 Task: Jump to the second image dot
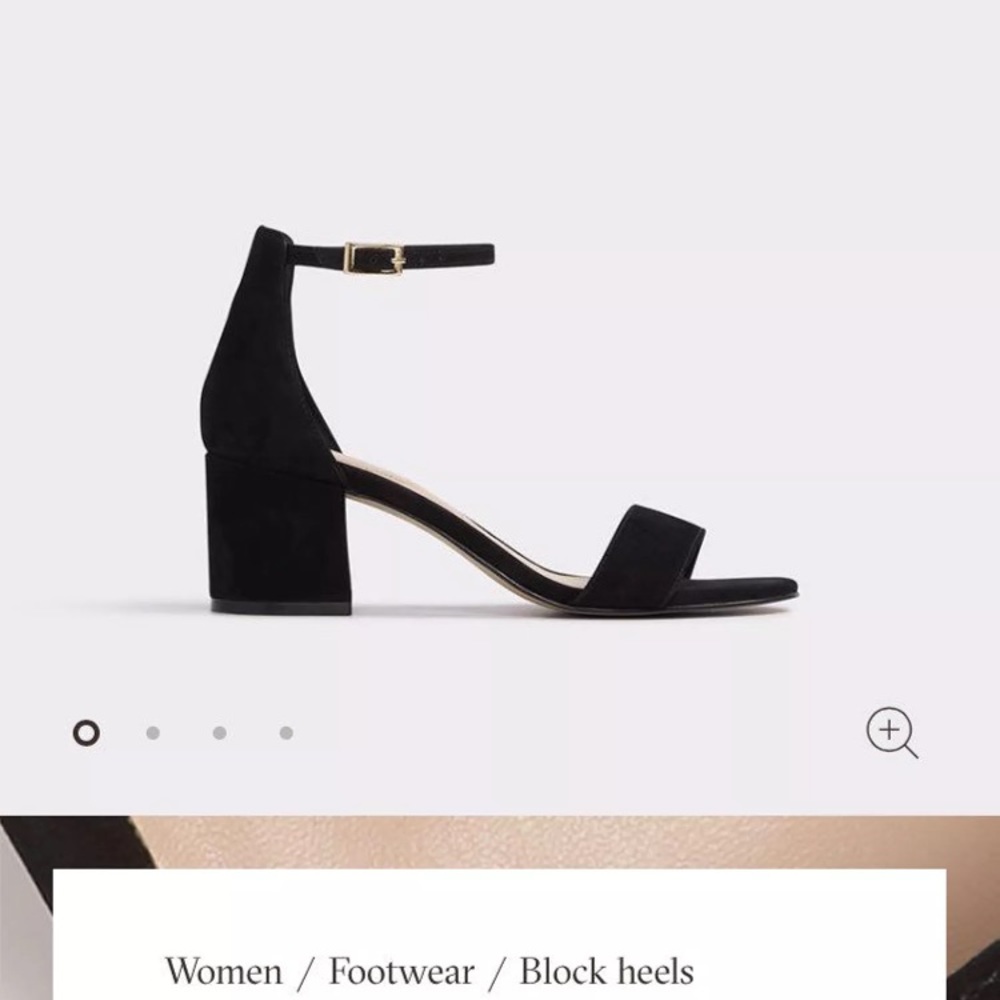[x=153, y=733]
